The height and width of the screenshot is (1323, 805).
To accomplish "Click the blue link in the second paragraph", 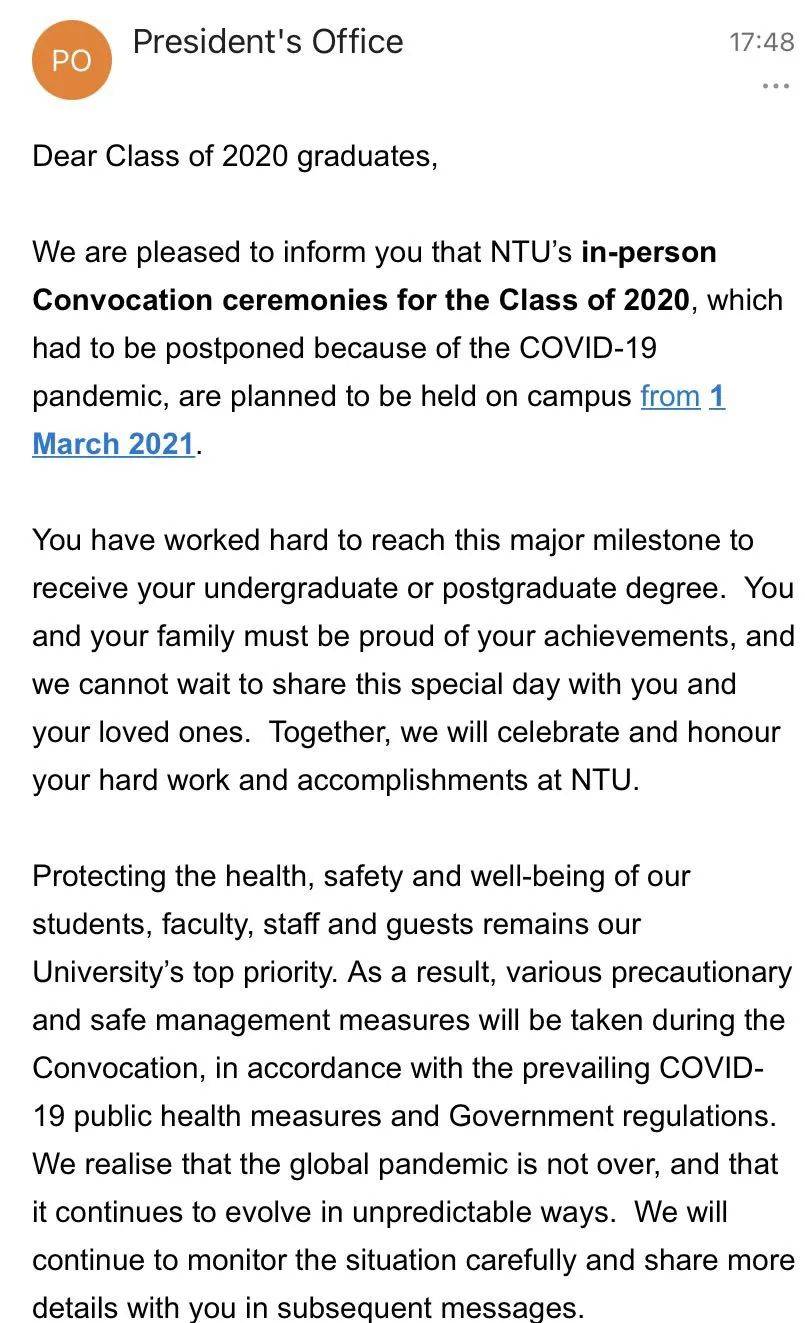I will [x=690, y=396].
